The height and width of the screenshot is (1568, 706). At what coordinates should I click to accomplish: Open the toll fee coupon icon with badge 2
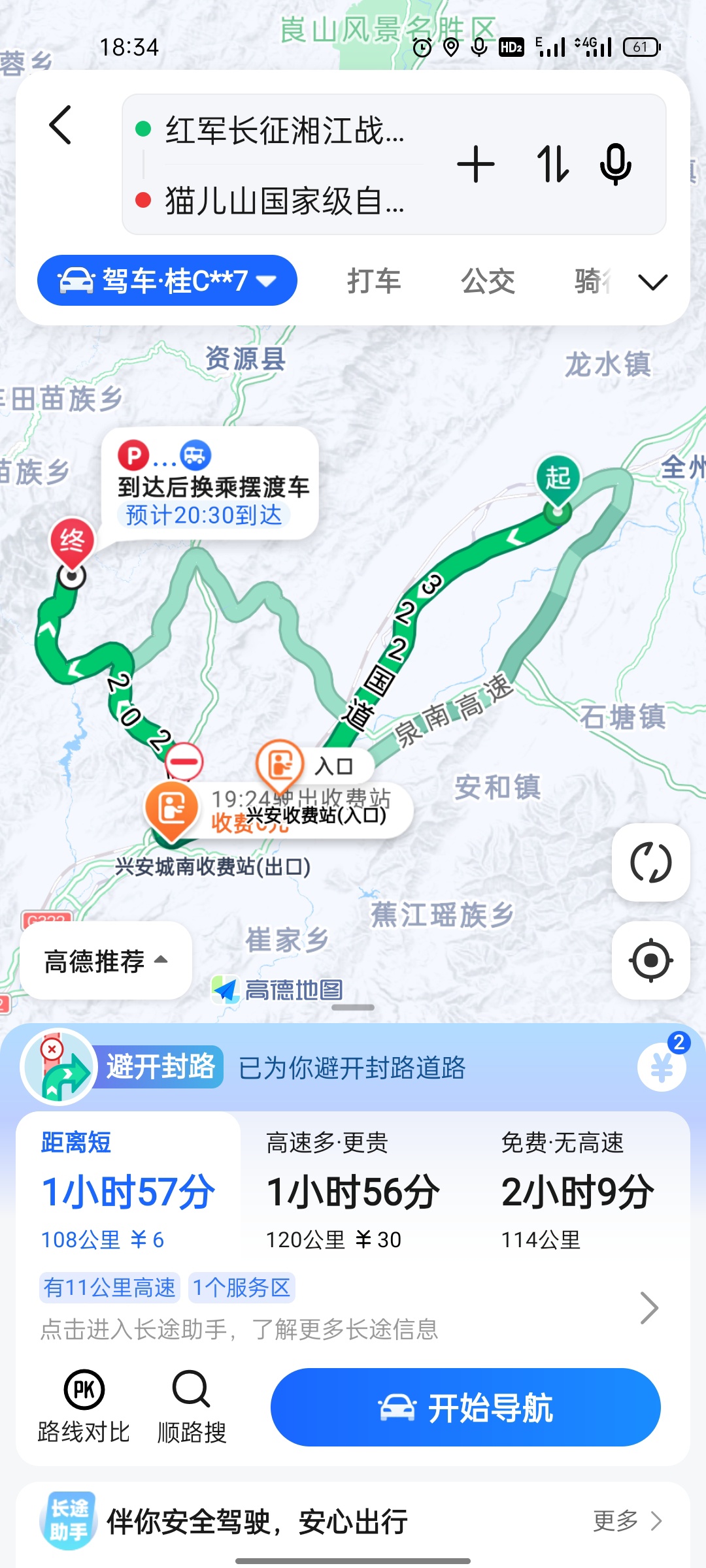pyautogui.click(x=662, y=1068)
